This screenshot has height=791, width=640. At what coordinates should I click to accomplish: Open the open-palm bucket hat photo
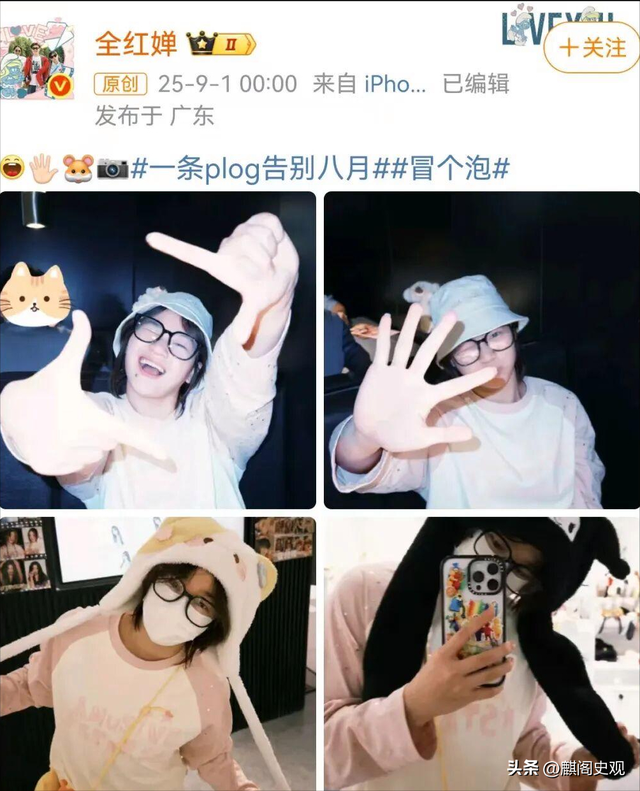click(x=481, y=350)
